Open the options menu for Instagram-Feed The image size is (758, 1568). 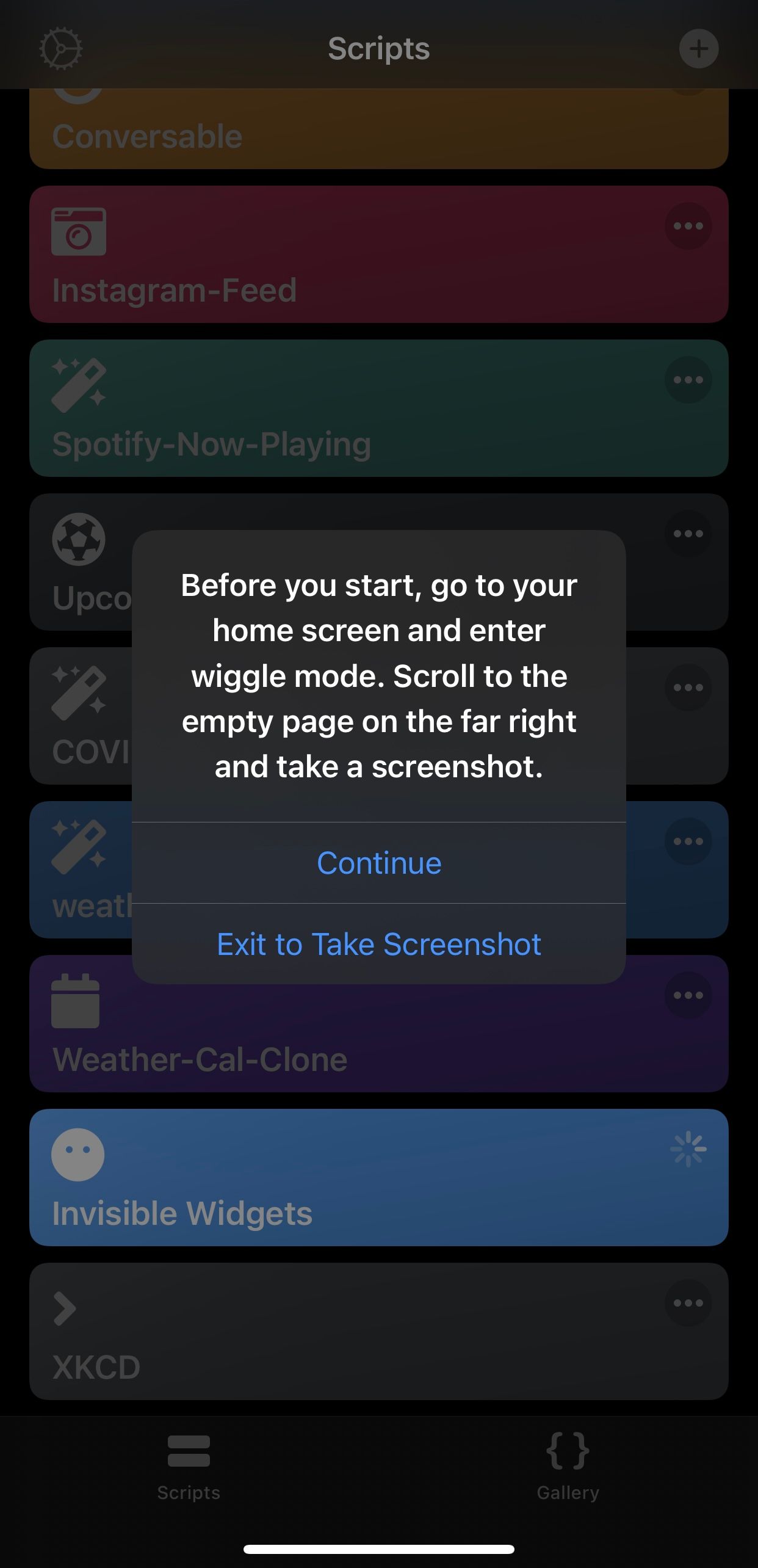point(688,225)
